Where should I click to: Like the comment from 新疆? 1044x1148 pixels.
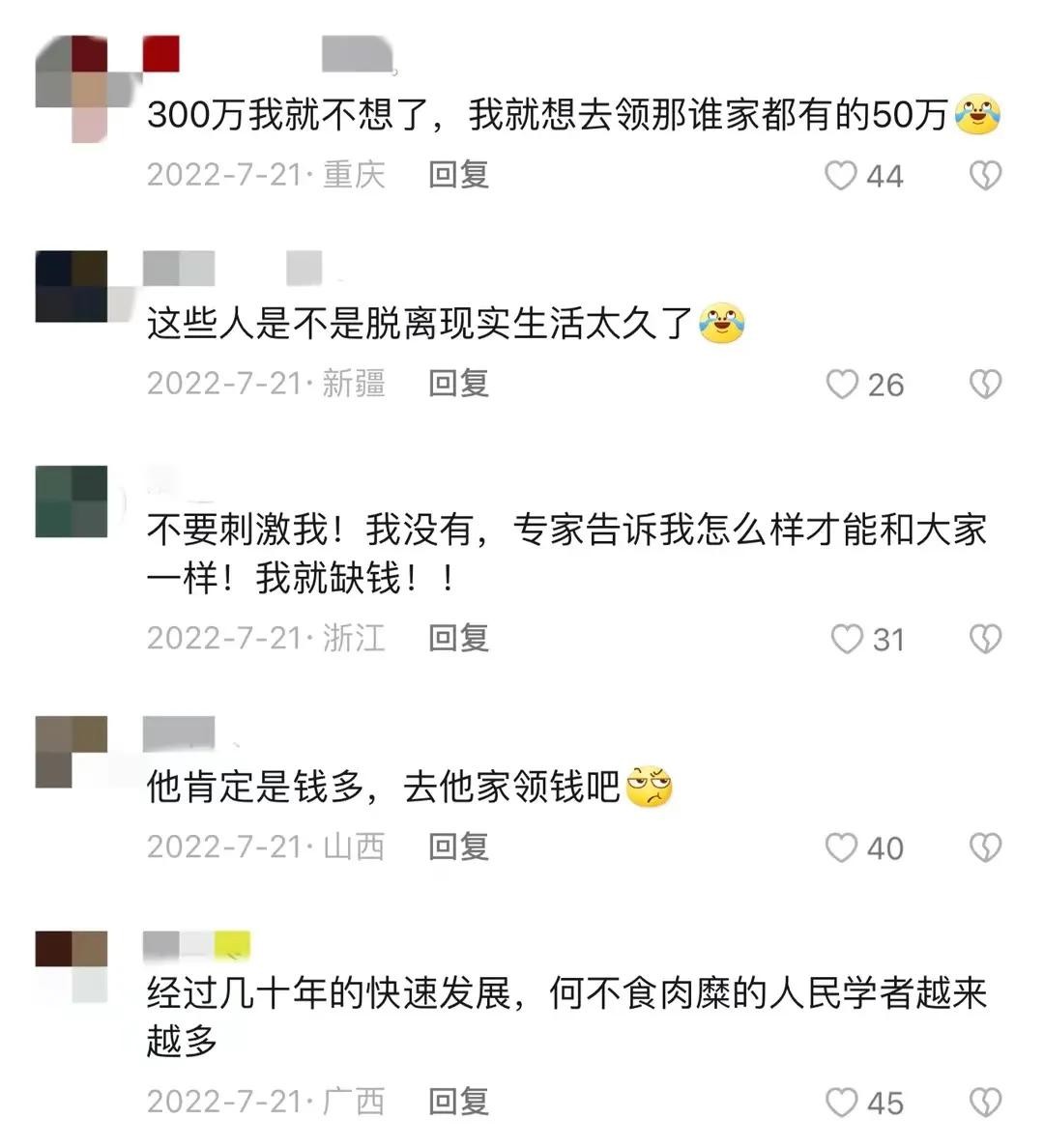pos(842,385)
